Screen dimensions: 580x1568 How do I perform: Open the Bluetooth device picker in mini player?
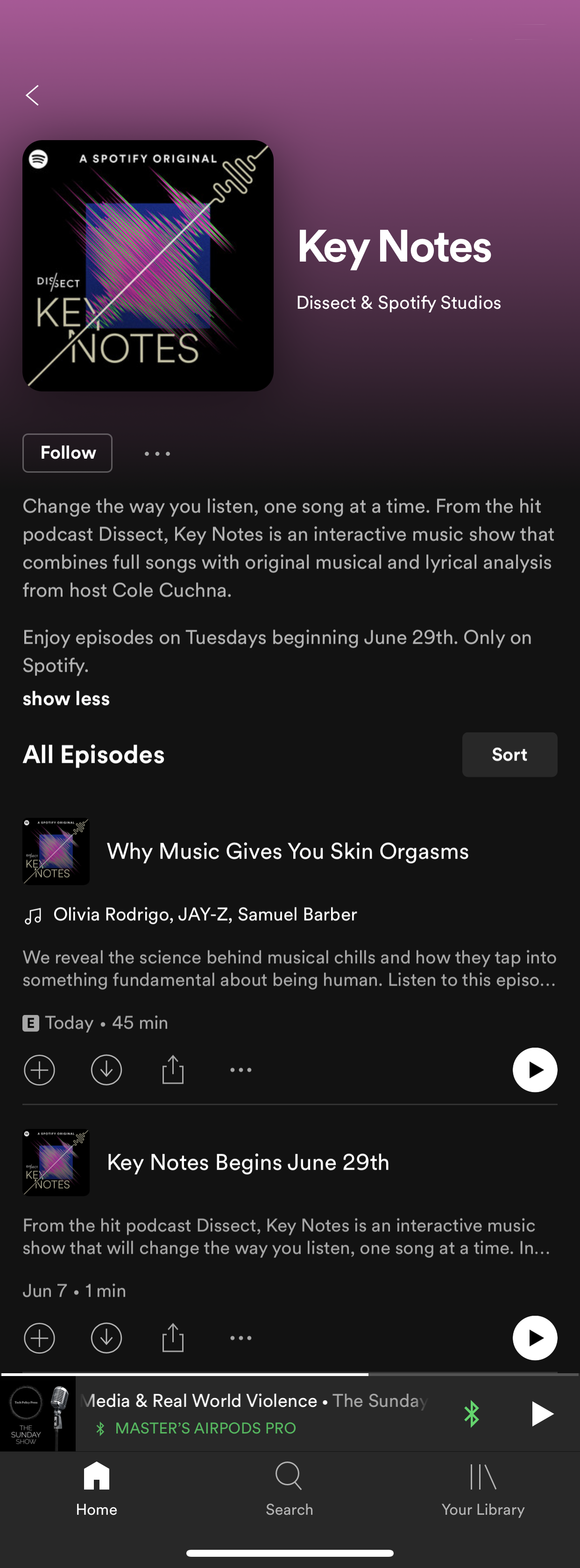coord(472,1413)
